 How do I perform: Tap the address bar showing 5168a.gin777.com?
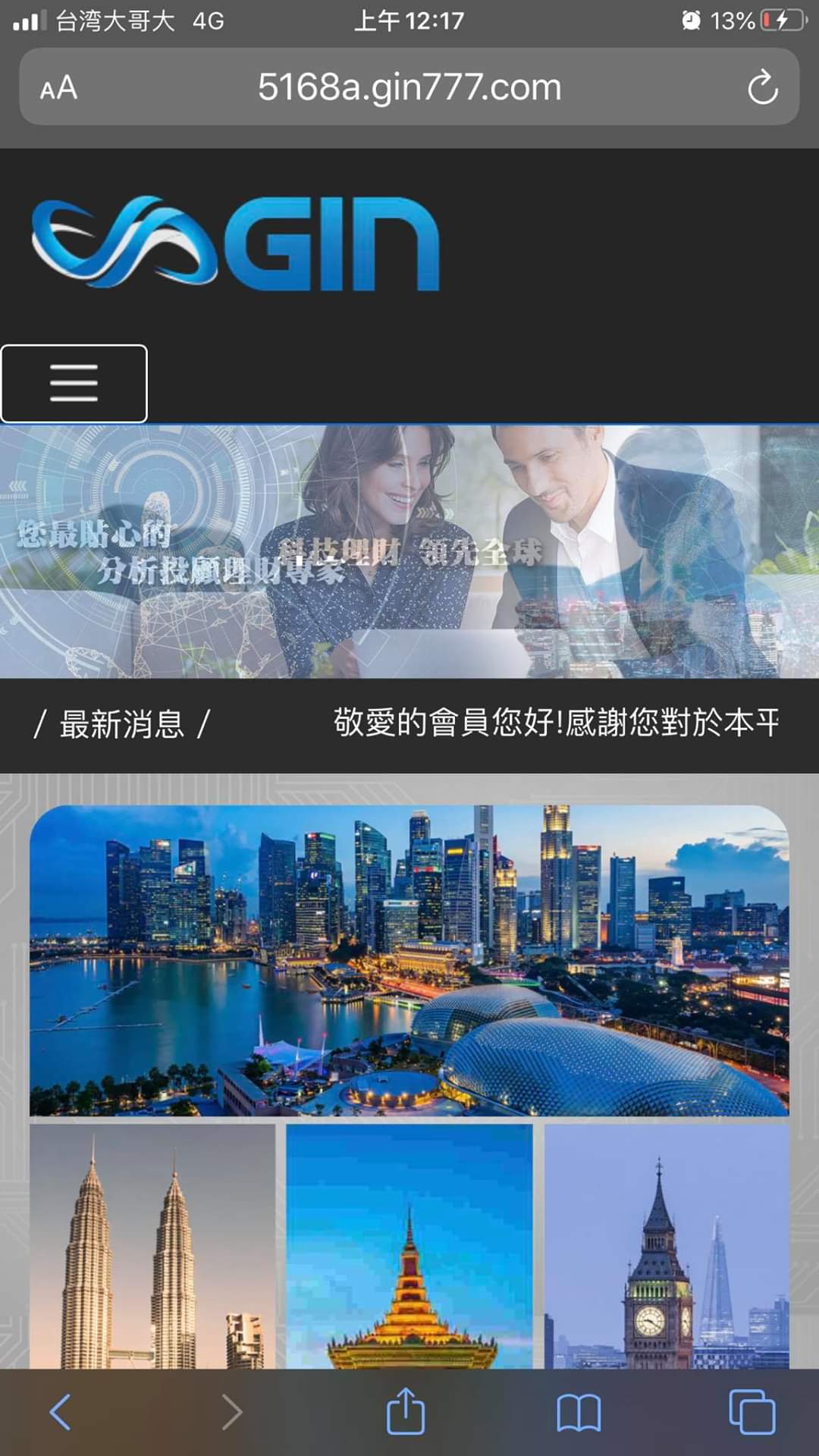409,87
